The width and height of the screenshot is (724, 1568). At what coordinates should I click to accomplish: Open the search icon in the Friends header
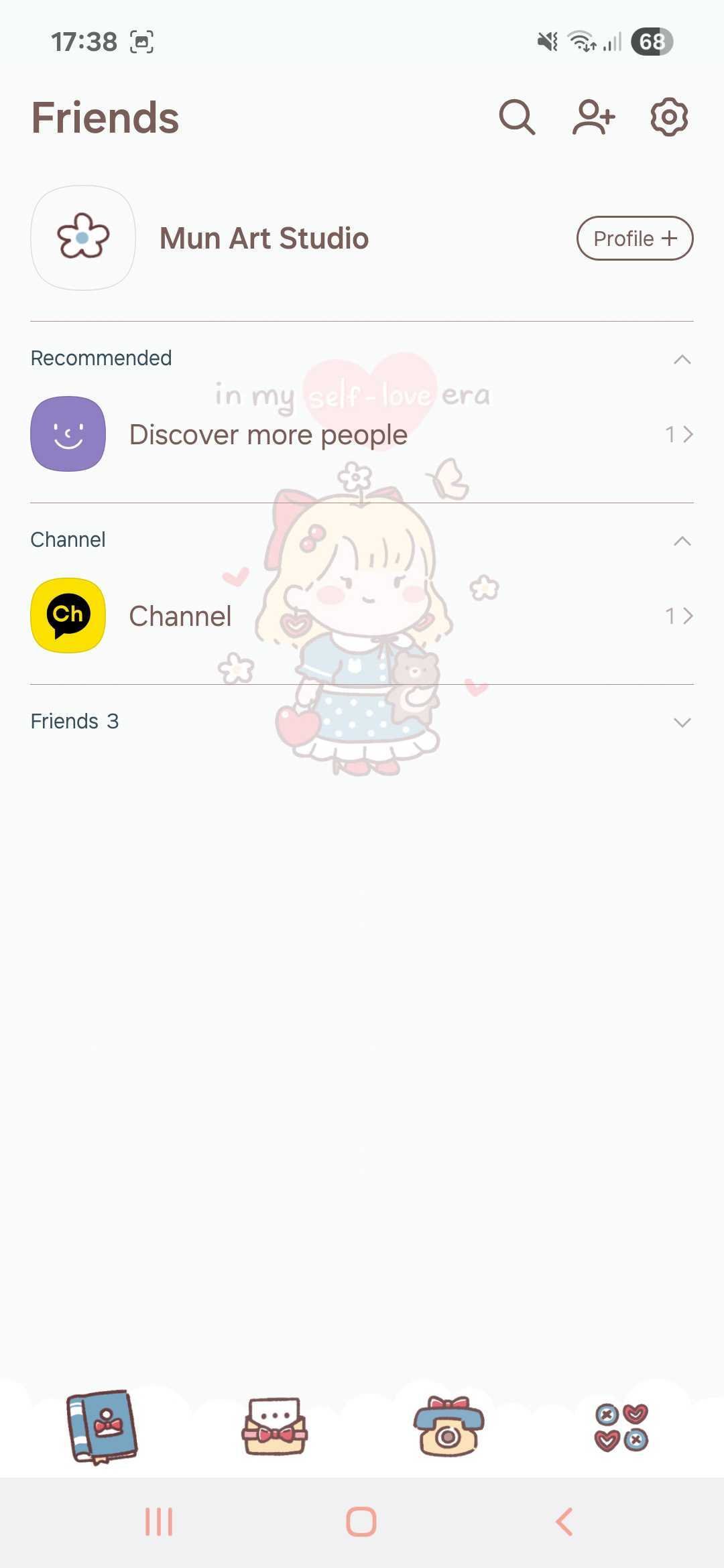[x=517, y=118]
